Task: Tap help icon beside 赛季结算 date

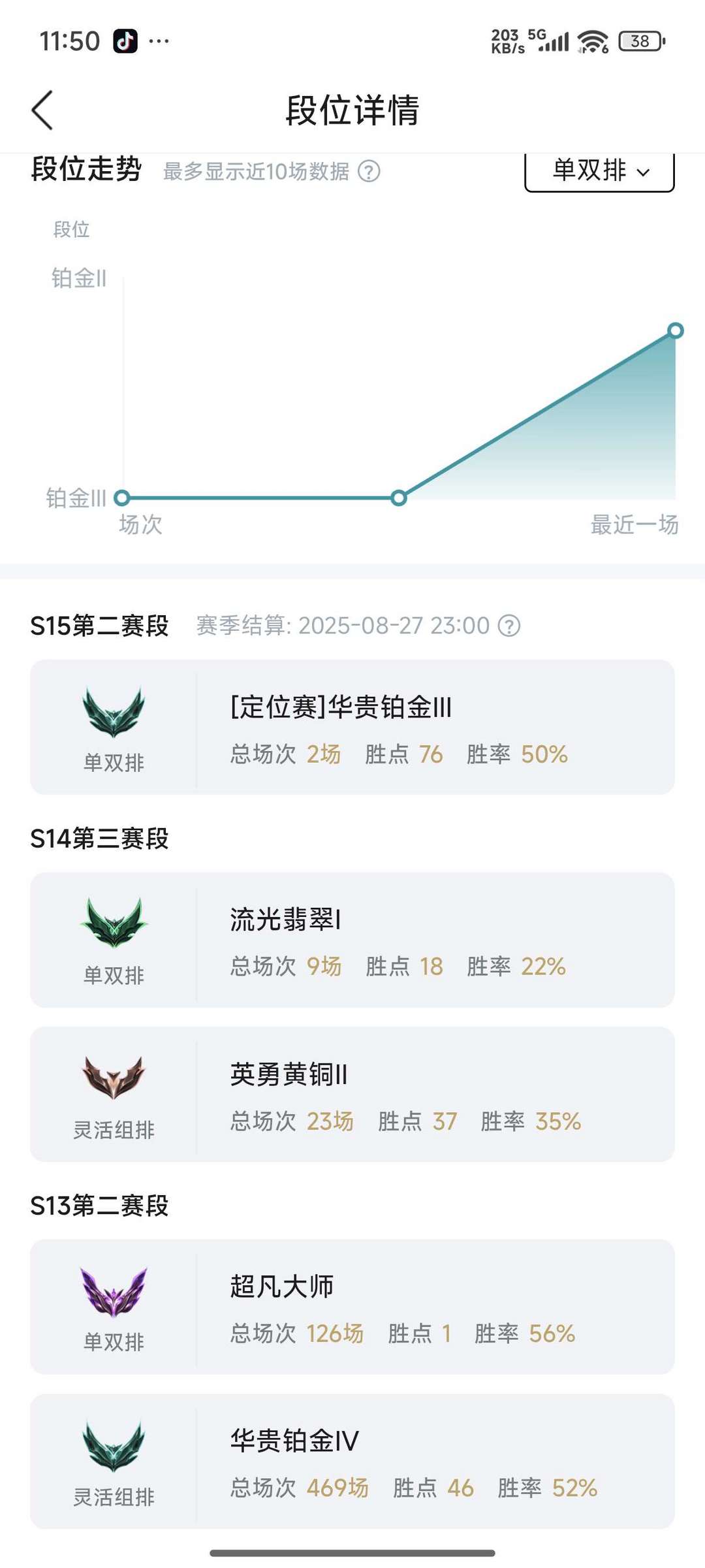Action: point(509,626)
